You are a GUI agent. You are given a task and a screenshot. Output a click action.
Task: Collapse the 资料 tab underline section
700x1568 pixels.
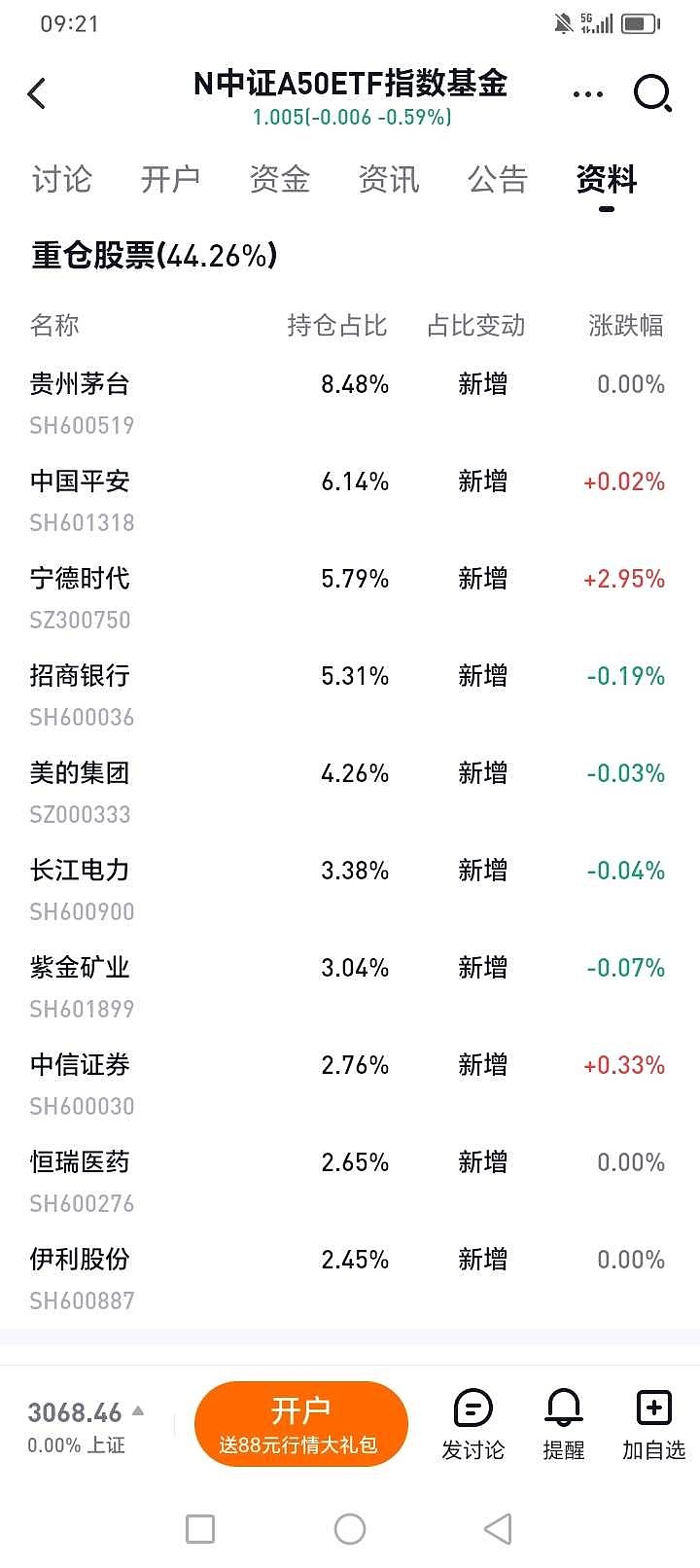point(605,180)
